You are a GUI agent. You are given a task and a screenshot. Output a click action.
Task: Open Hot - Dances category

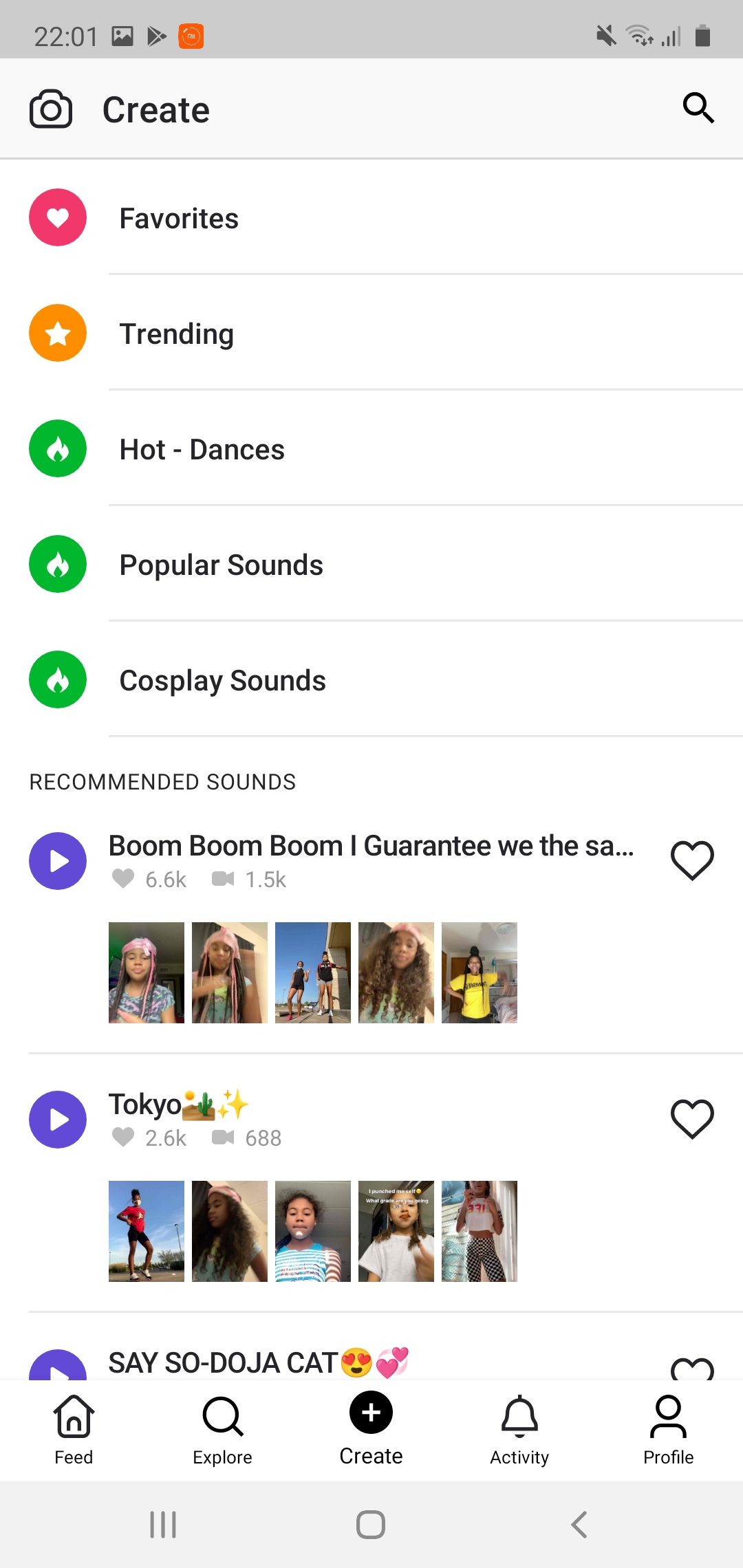[x=202, y=449]
